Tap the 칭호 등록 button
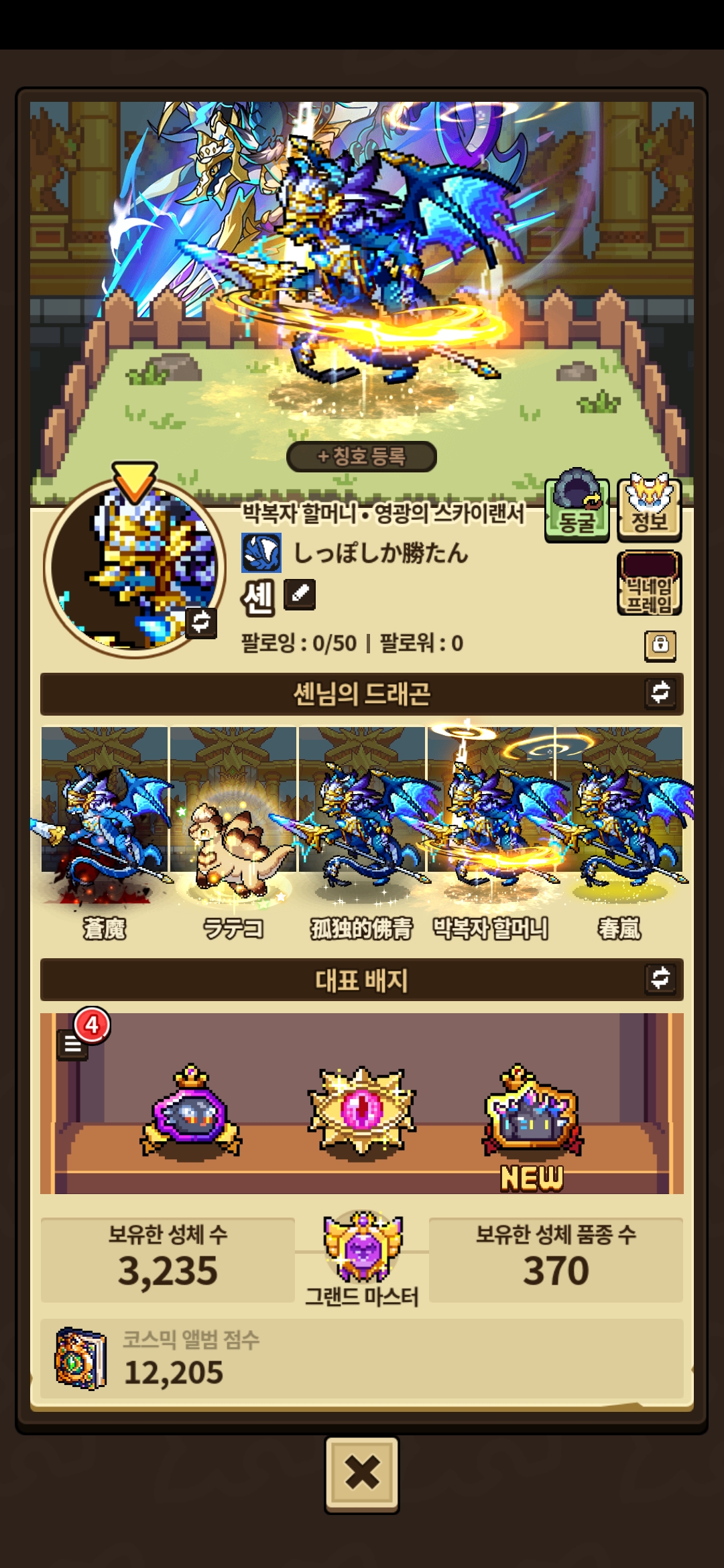 pos(361,457)
